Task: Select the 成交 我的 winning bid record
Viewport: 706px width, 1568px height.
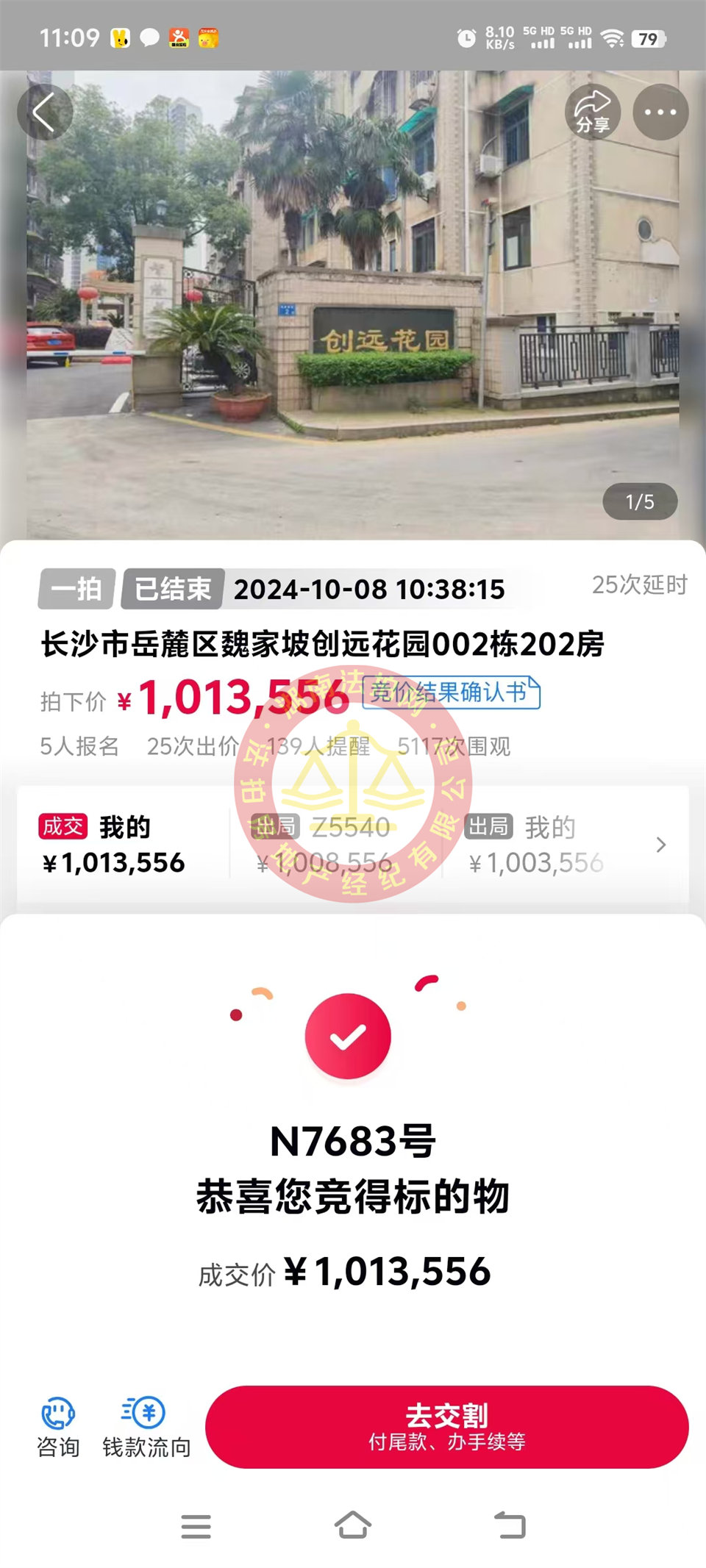Action: [118, 843]
